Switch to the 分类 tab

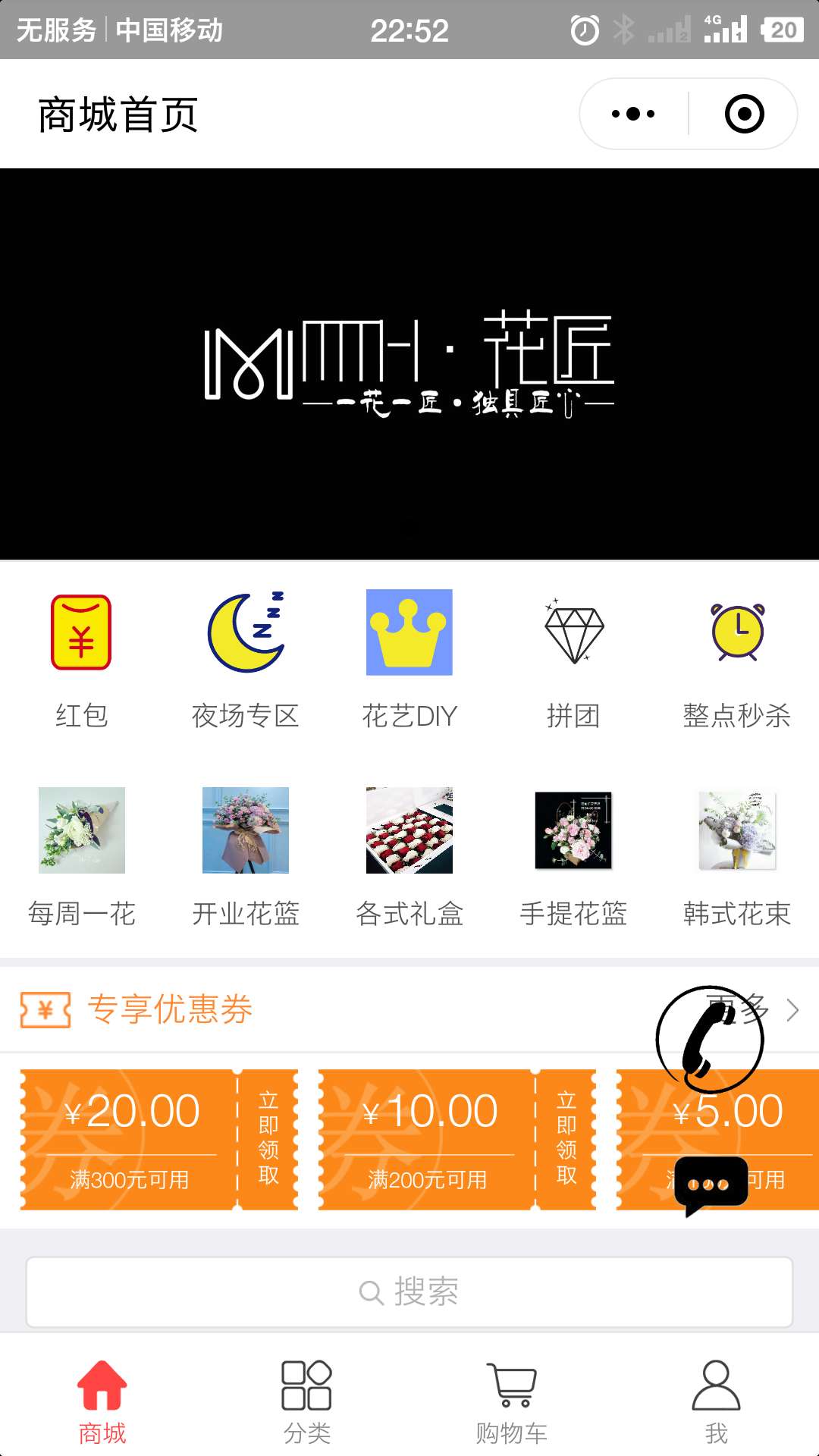point(306,1401)
